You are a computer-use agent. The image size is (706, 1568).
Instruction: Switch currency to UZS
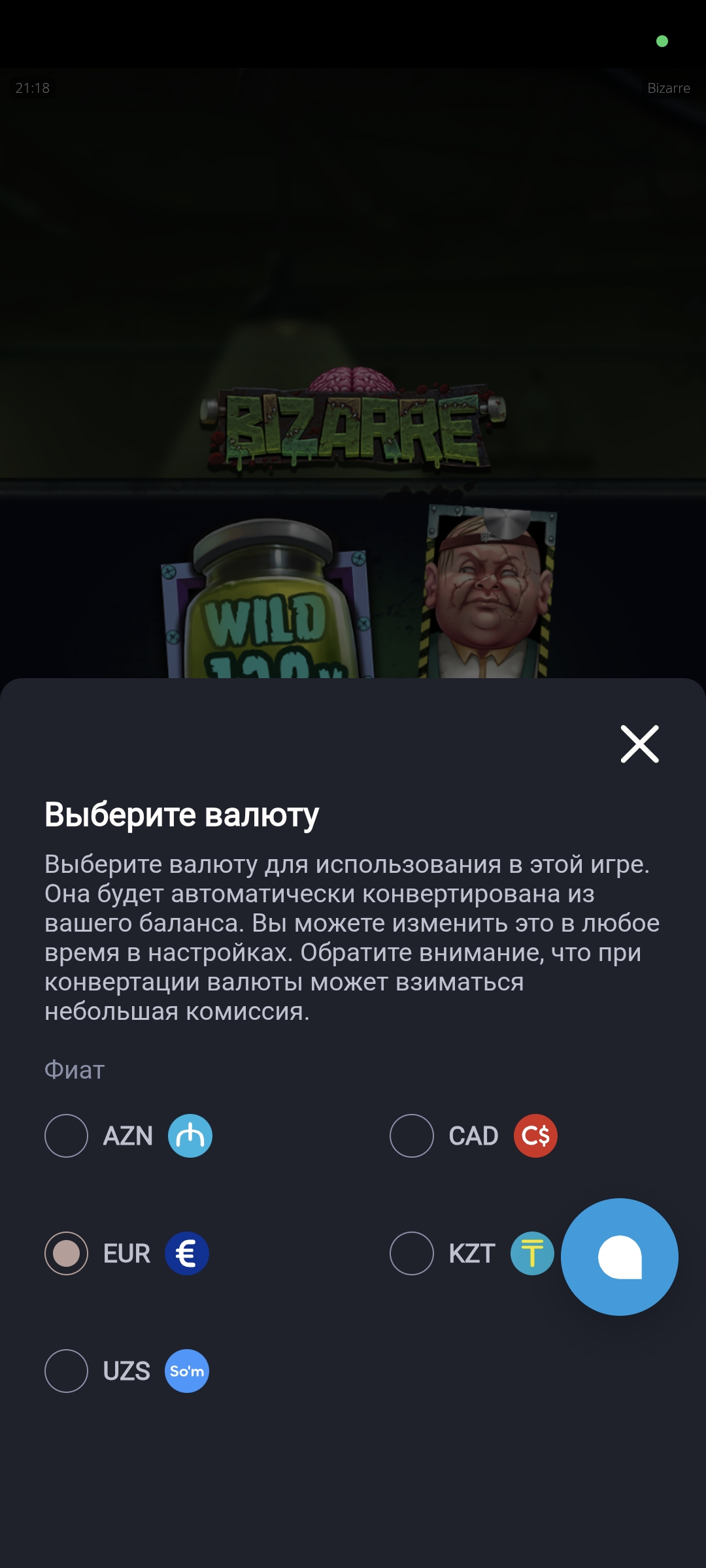click(66, 1371)
